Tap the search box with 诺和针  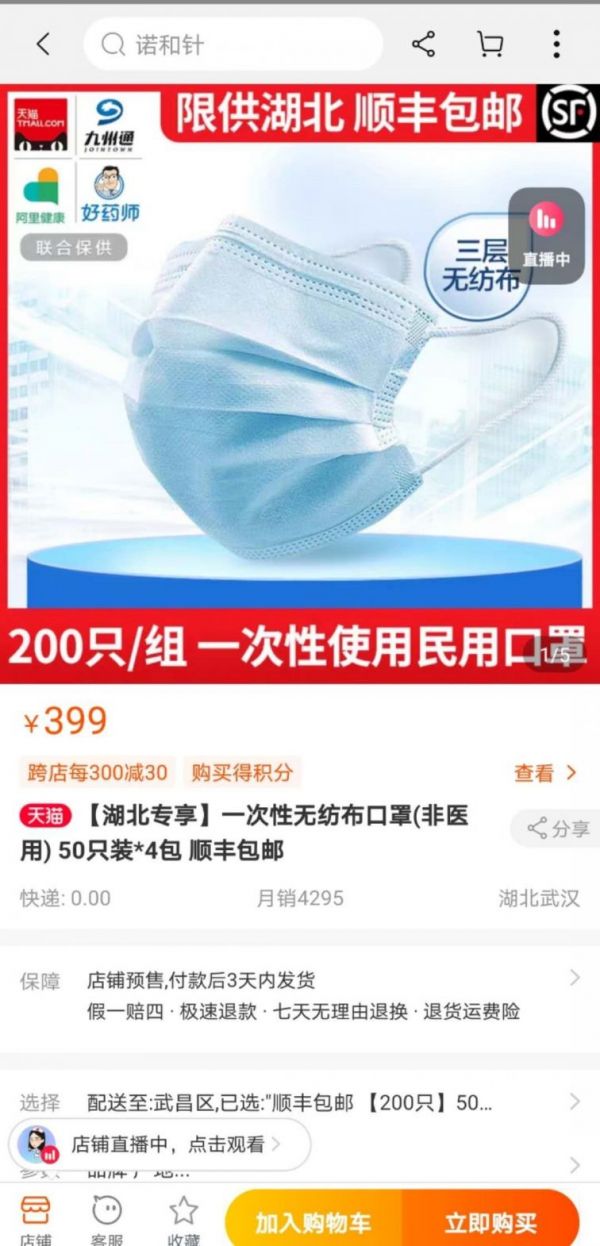coord(233,45)
